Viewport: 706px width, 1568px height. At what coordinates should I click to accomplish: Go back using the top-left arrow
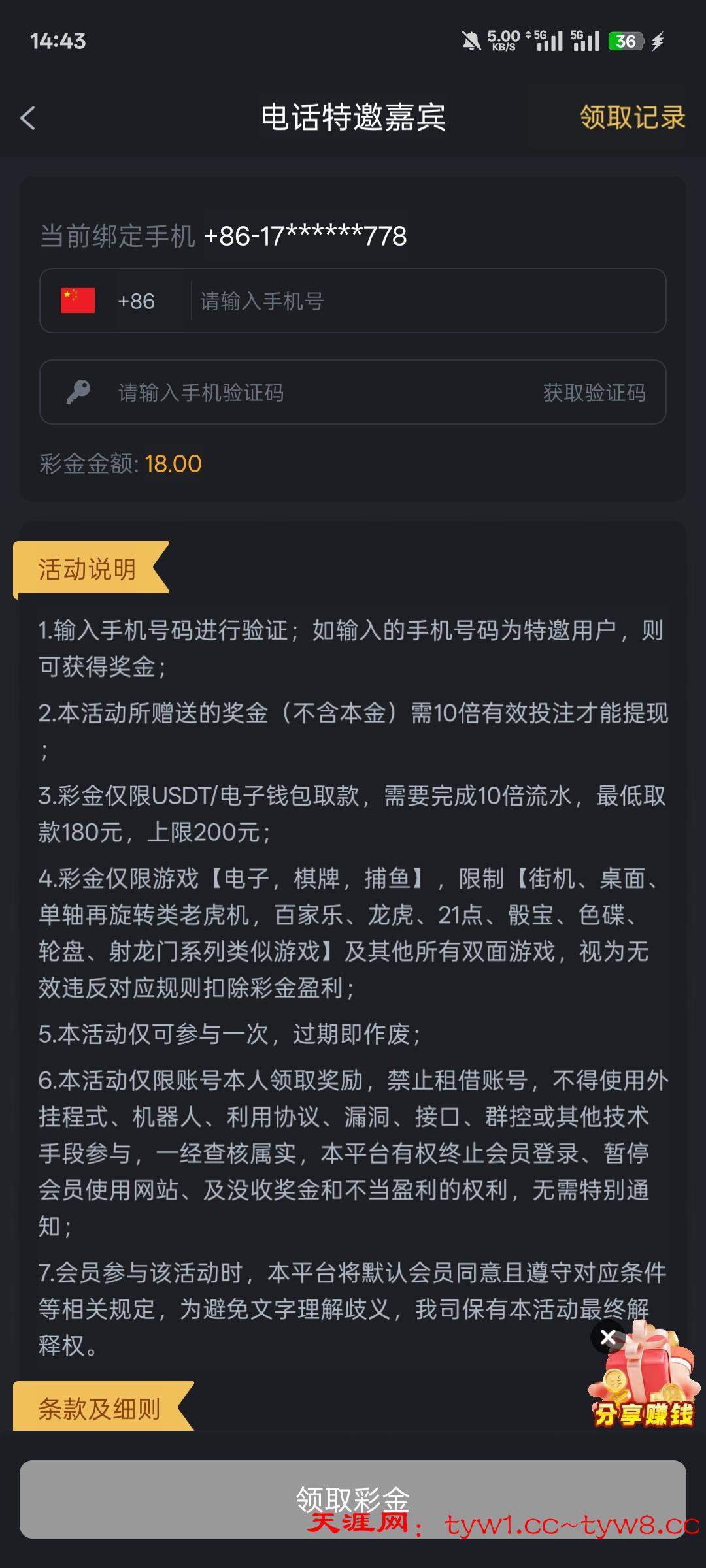click(28, 118)
